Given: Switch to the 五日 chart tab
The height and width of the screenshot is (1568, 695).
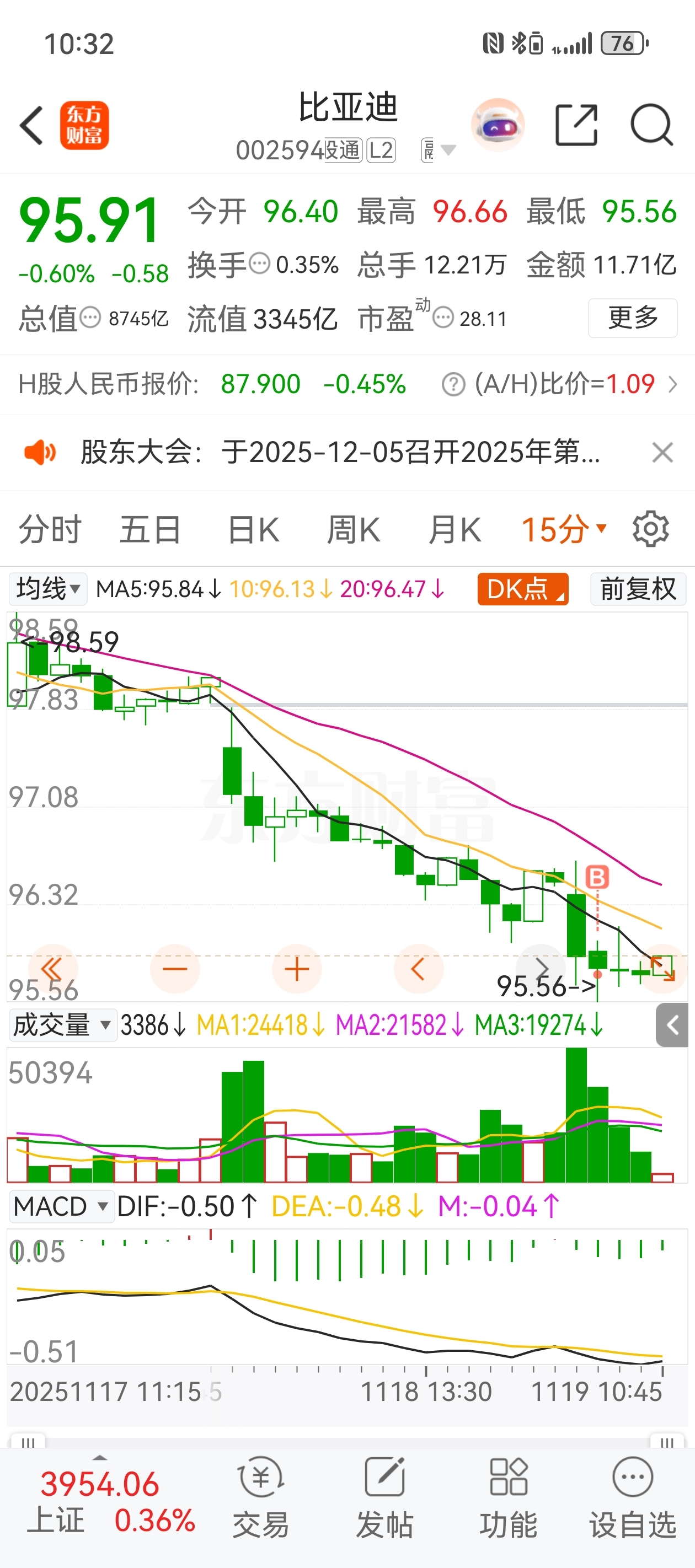Looking at the screenshot, I should pos(150,529).
